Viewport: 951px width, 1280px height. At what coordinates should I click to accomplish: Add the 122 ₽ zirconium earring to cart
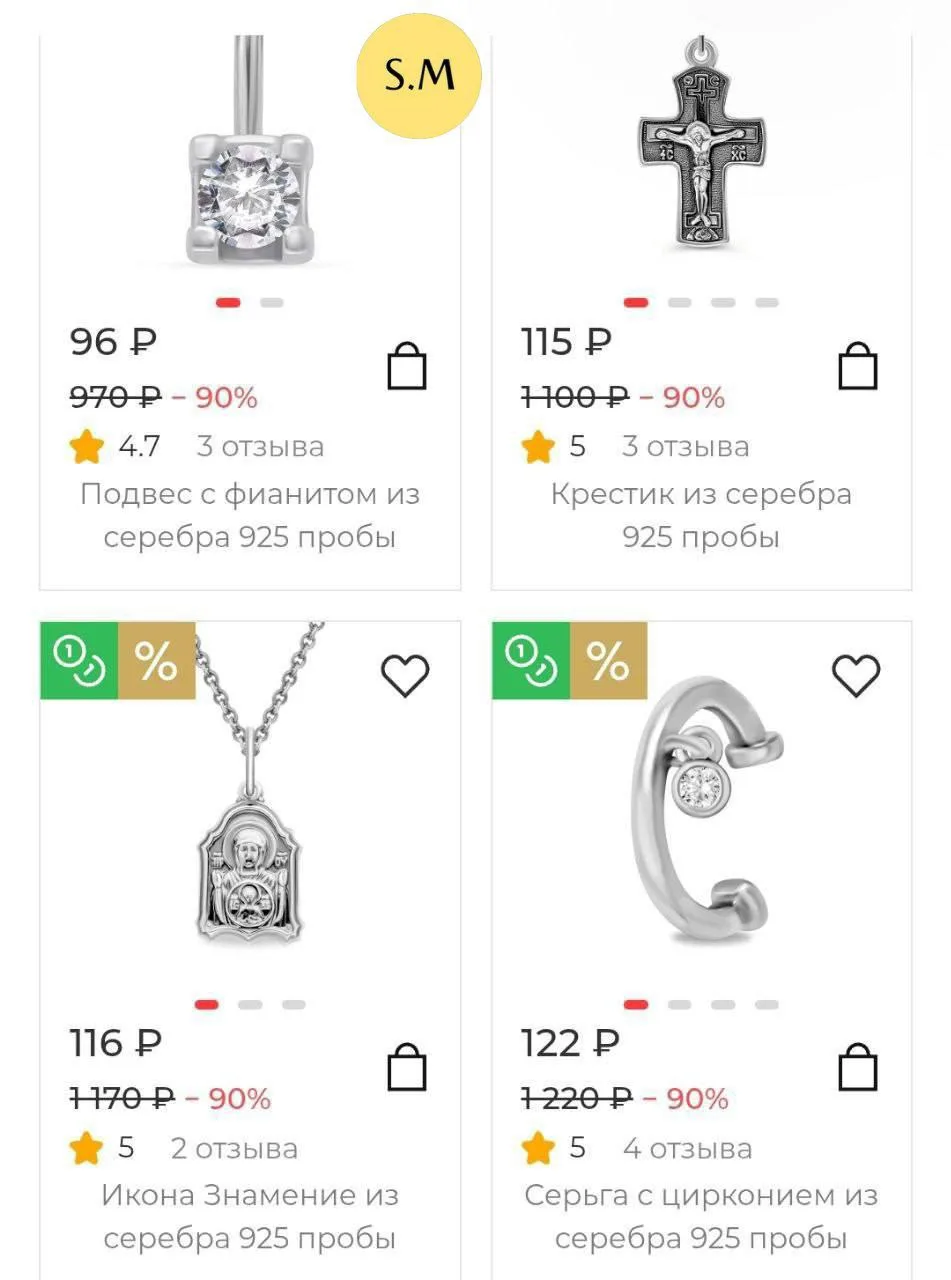coord(857,1068)
